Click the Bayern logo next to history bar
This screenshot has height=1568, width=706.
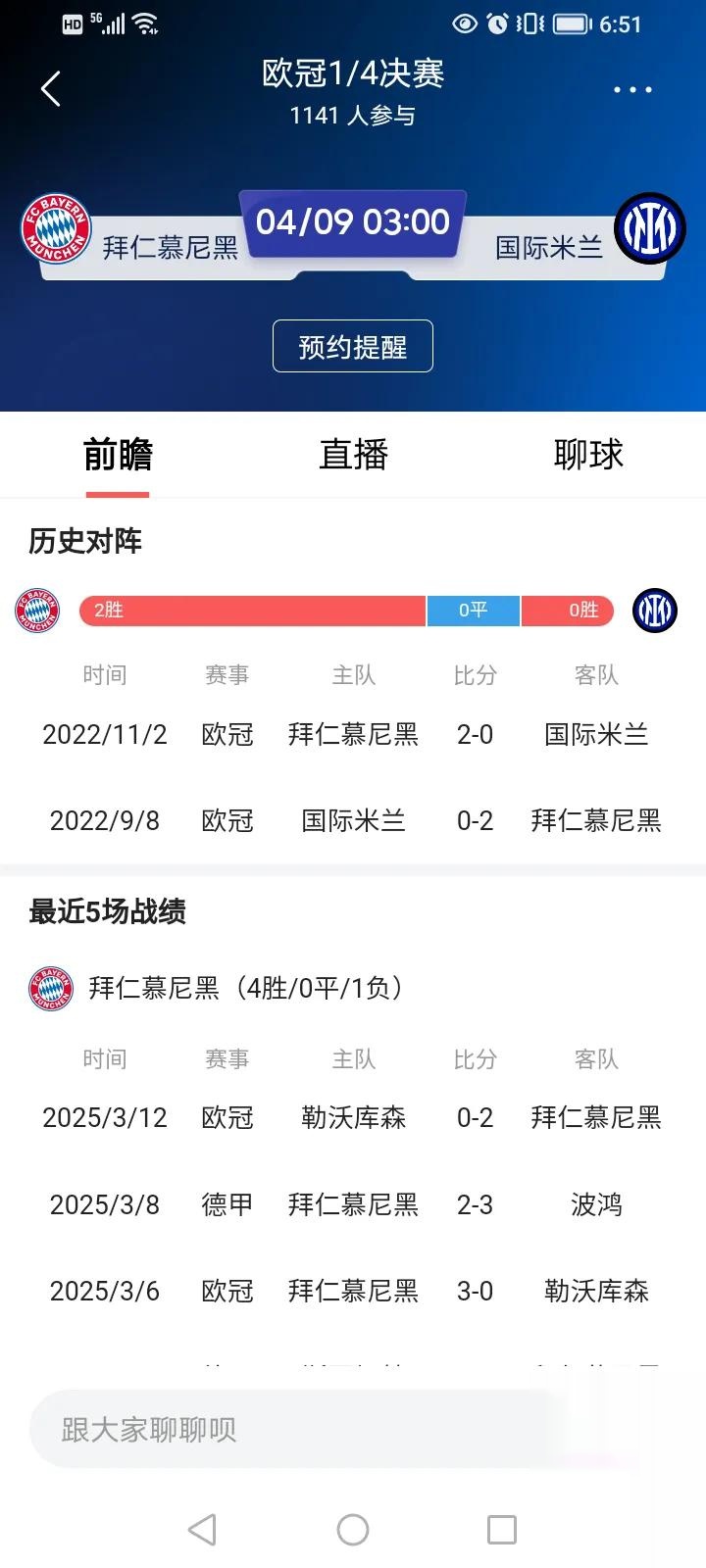click(37, 610)
